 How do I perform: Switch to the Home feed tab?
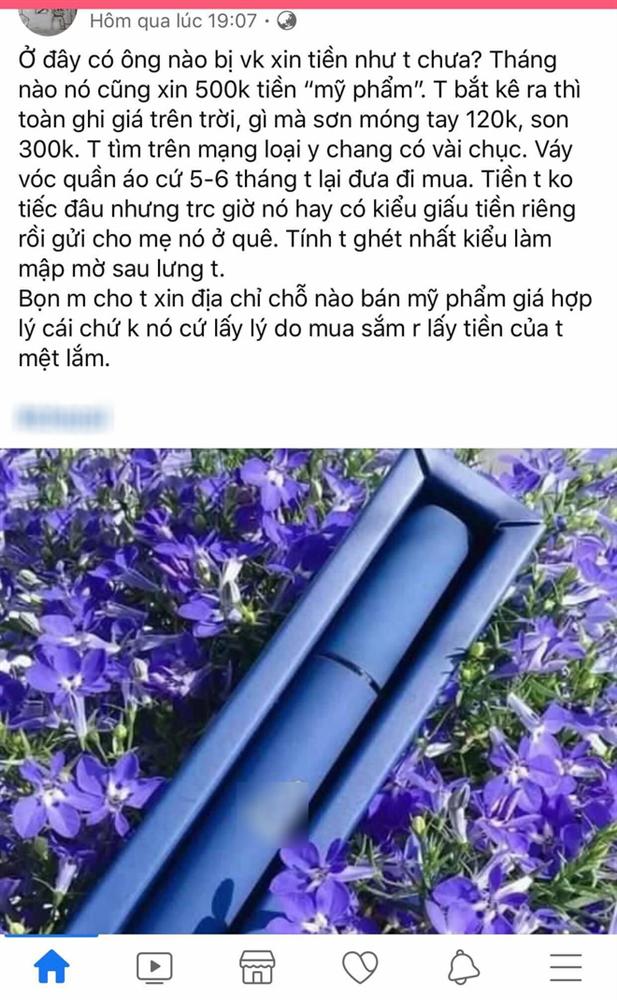pyautogui.click(x=52, y=966)
